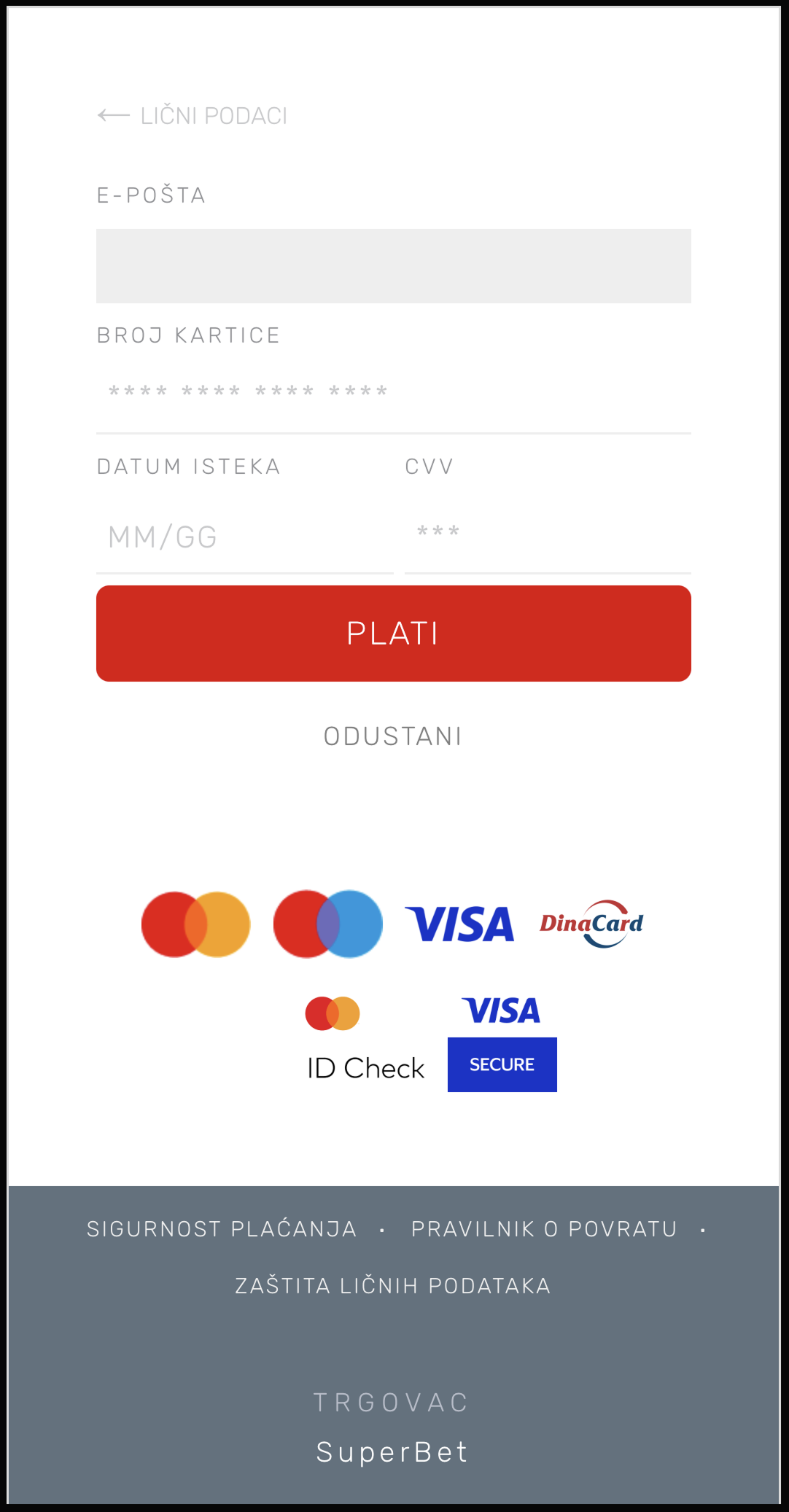Select the Datum isteka MM/GG field
The height and width of the screenshot is (1512, 789).
click(x=245, y=537)
